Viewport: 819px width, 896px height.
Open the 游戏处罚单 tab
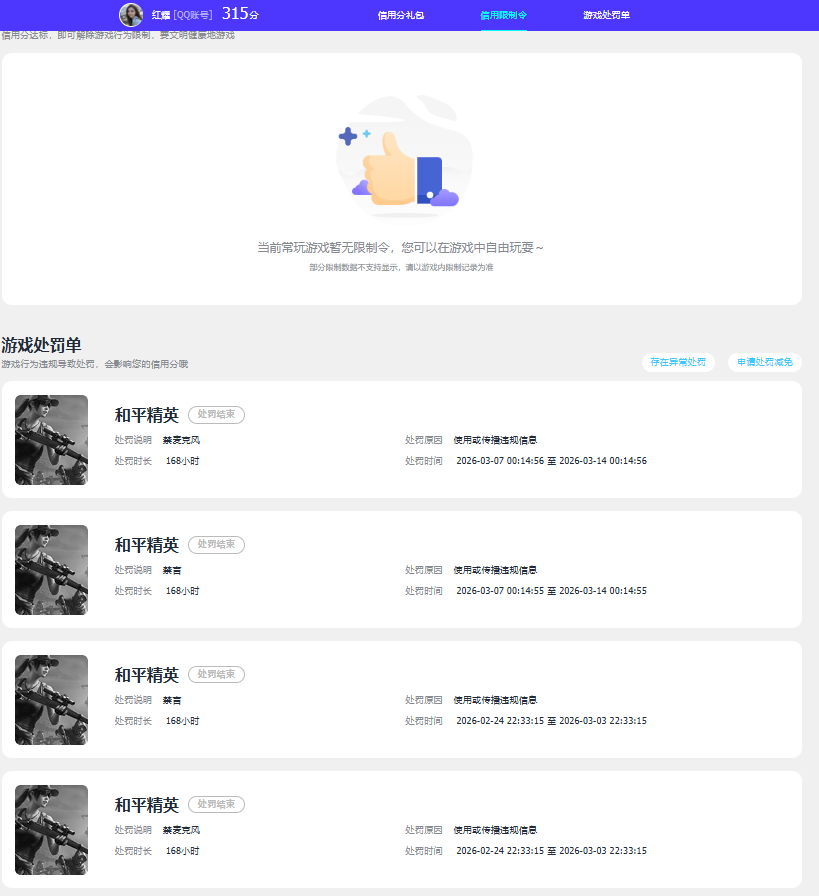pos(606,15)
